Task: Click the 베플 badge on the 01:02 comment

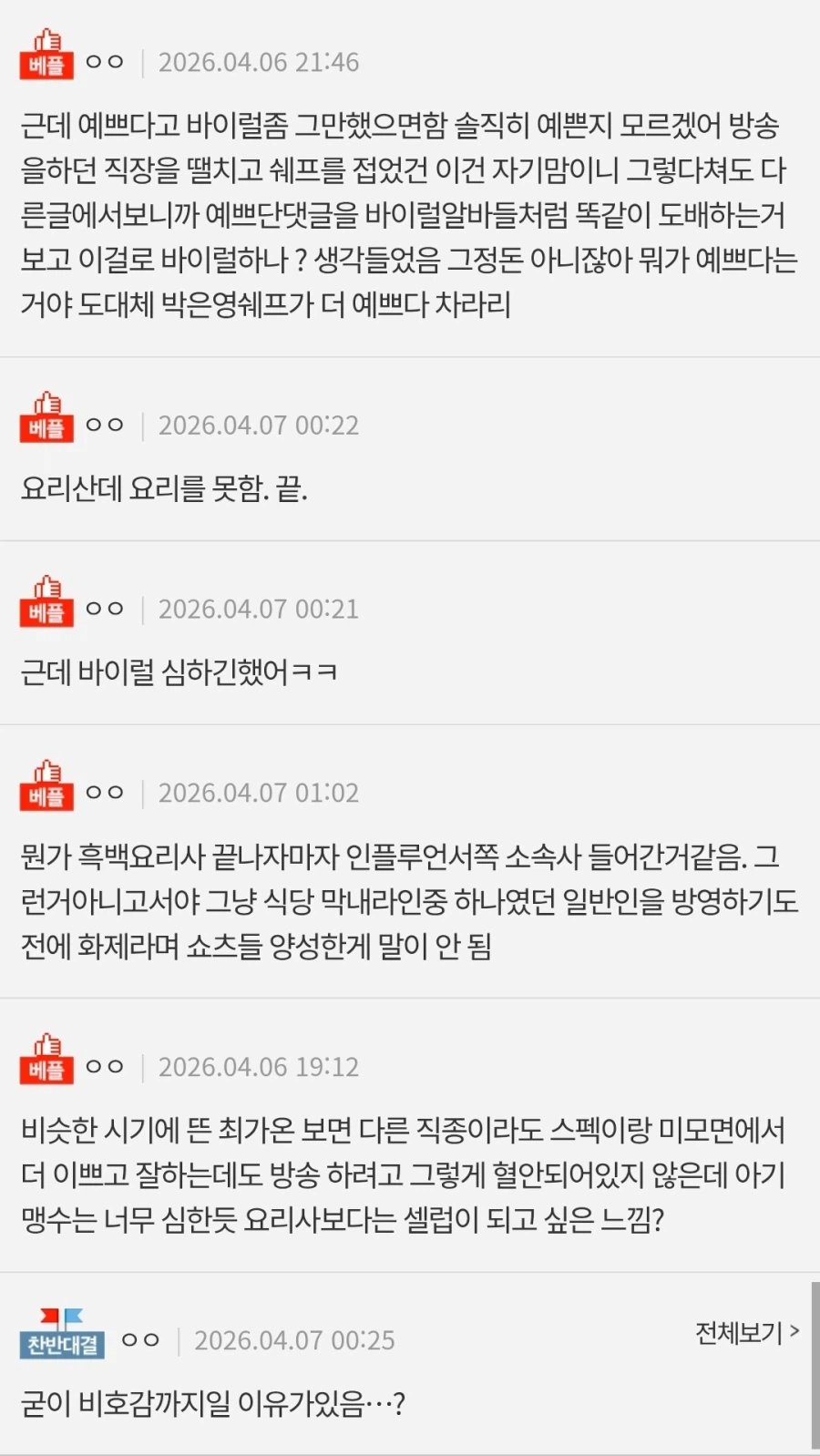Action: pyautogui.click(x=46, y=794)
